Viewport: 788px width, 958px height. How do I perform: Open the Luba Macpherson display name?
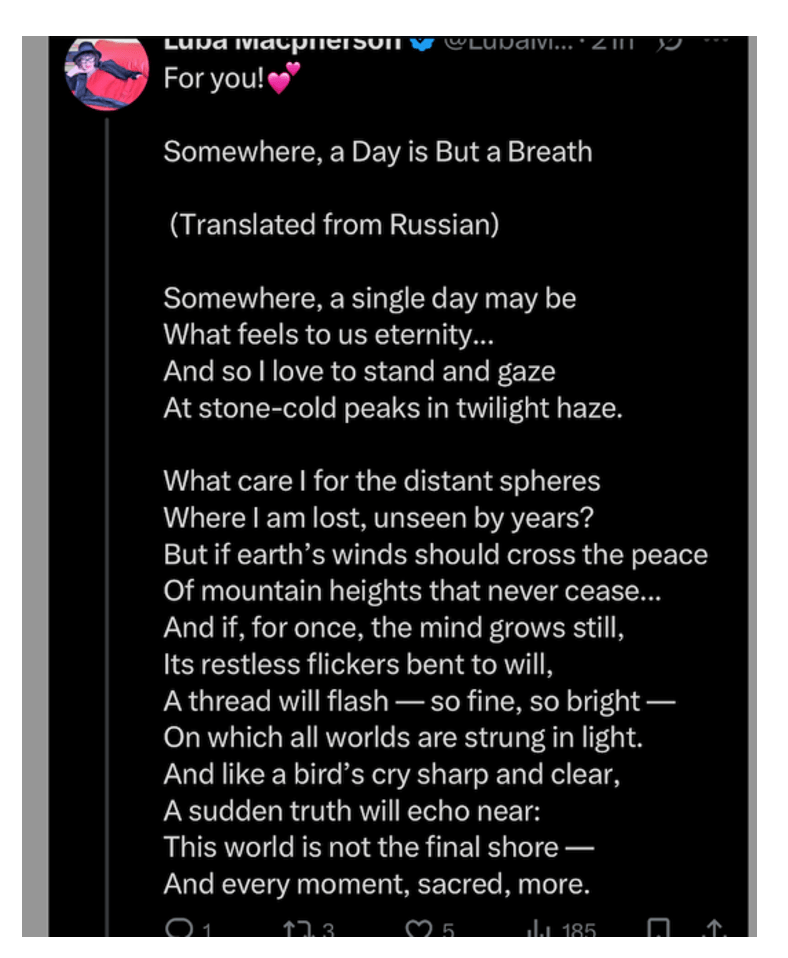282,44
